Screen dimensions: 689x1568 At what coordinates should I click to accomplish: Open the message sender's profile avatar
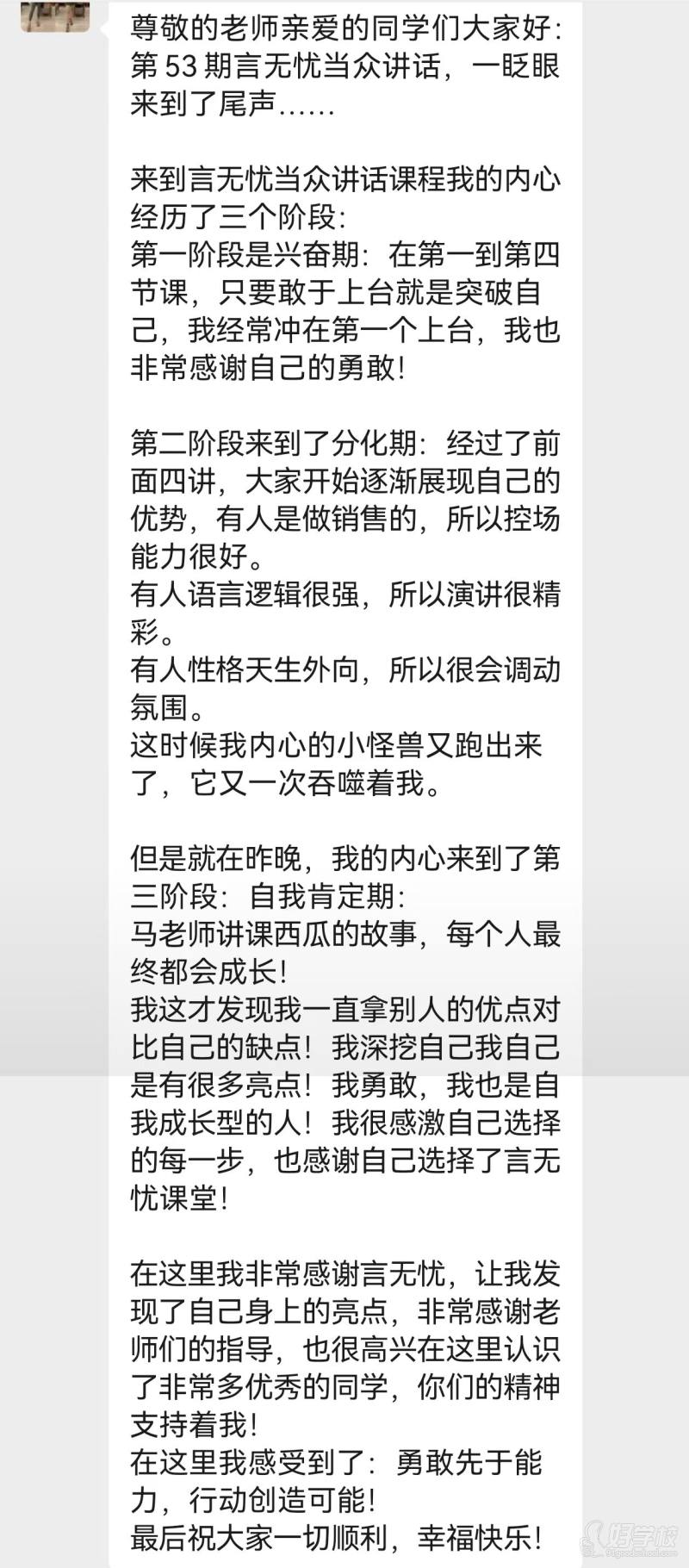55,15
